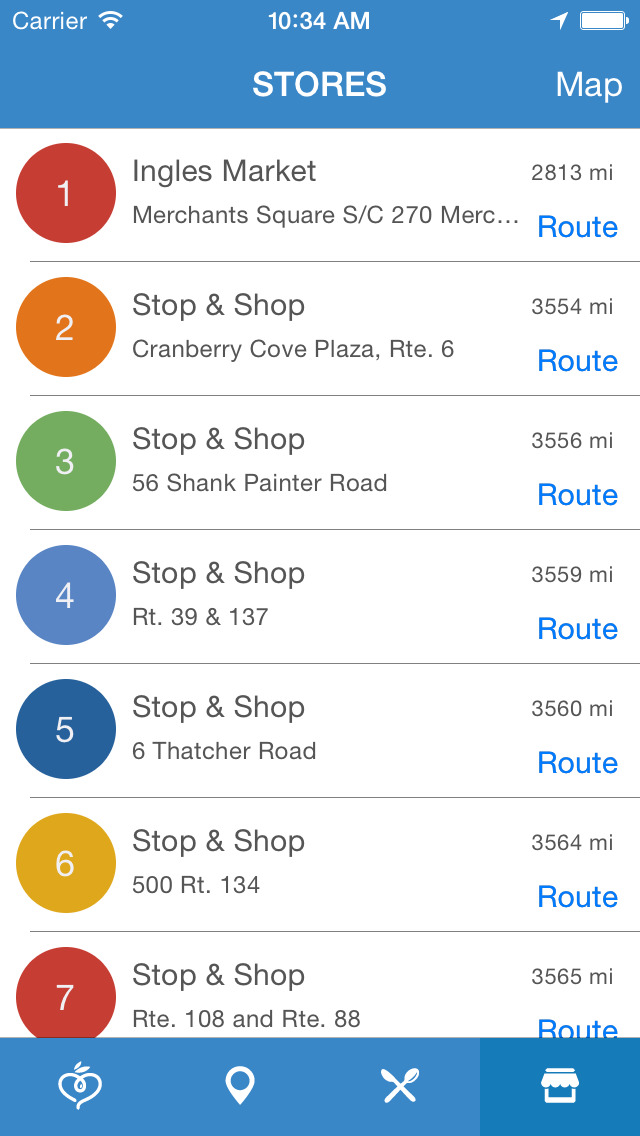Switch to the location pin tab
Viewport: 640px width, 1136px height.
click(x=240, y=1087)
